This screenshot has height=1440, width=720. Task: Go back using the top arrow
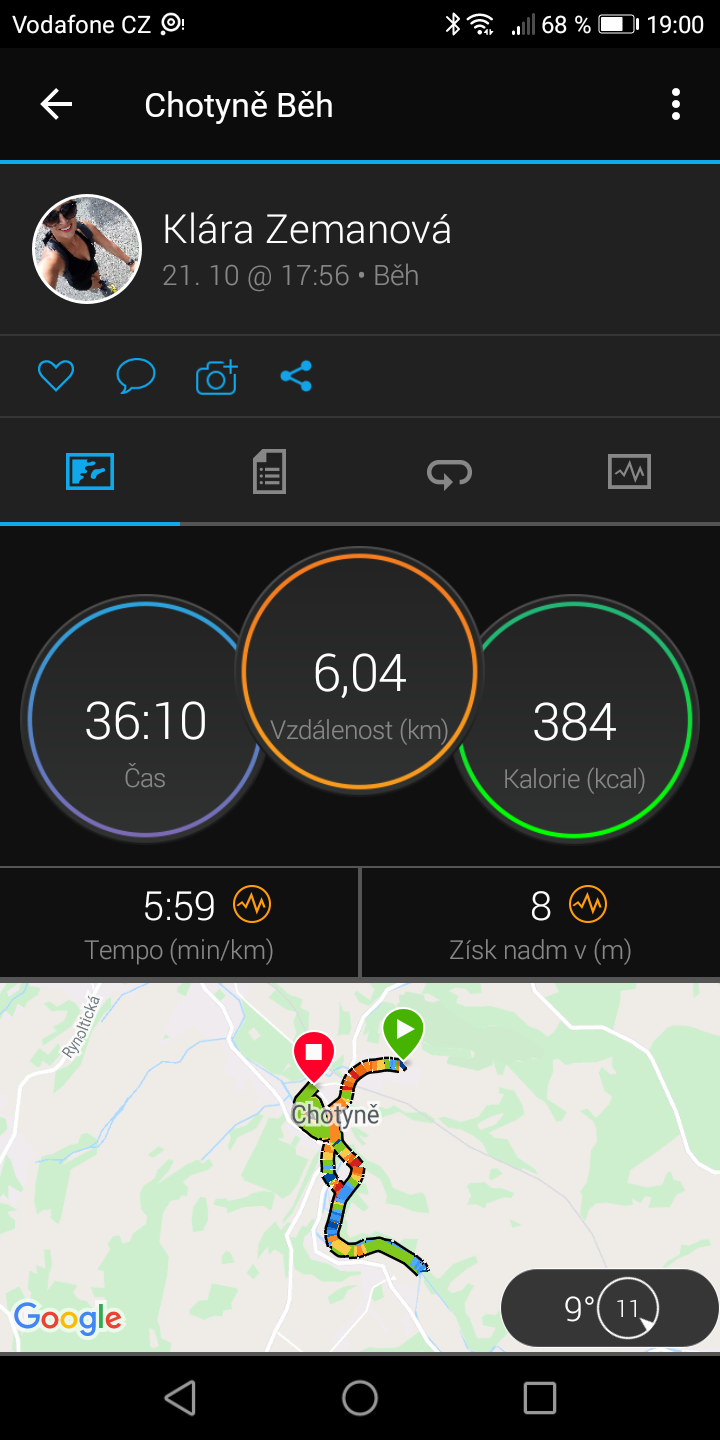(x=56, y=104)
